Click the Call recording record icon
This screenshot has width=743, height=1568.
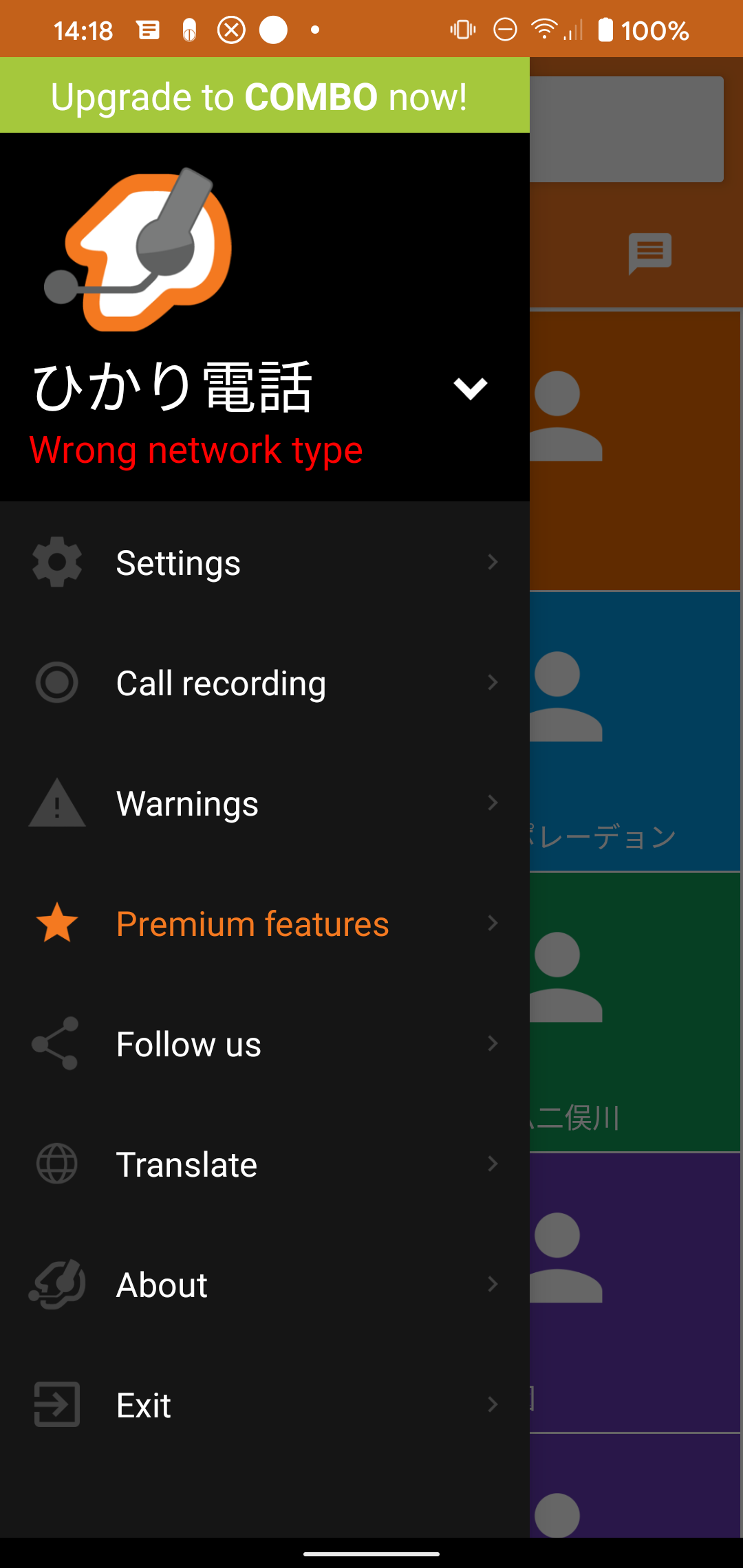point(56,682)
